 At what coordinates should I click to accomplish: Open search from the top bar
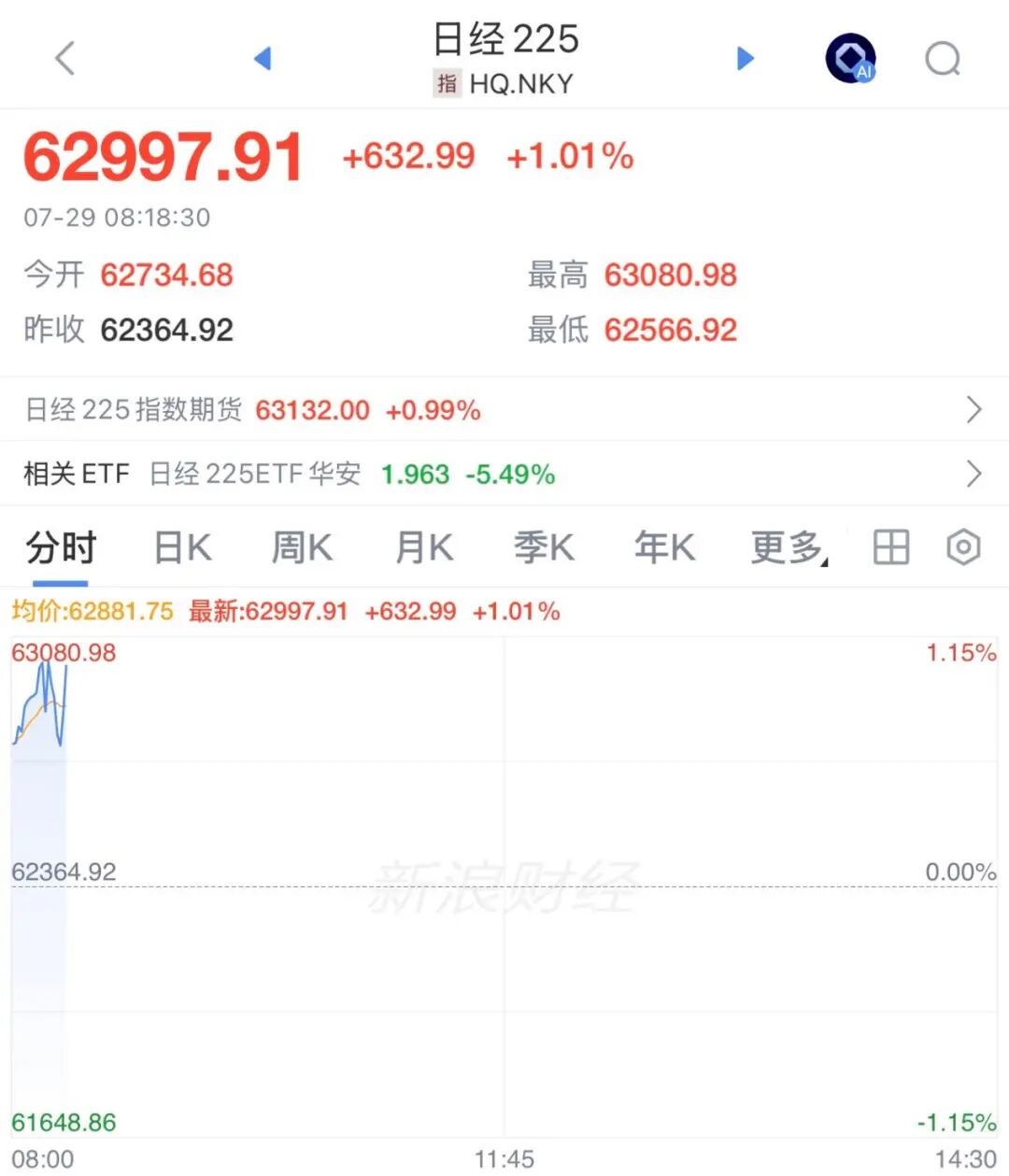[x=943, y=60]
